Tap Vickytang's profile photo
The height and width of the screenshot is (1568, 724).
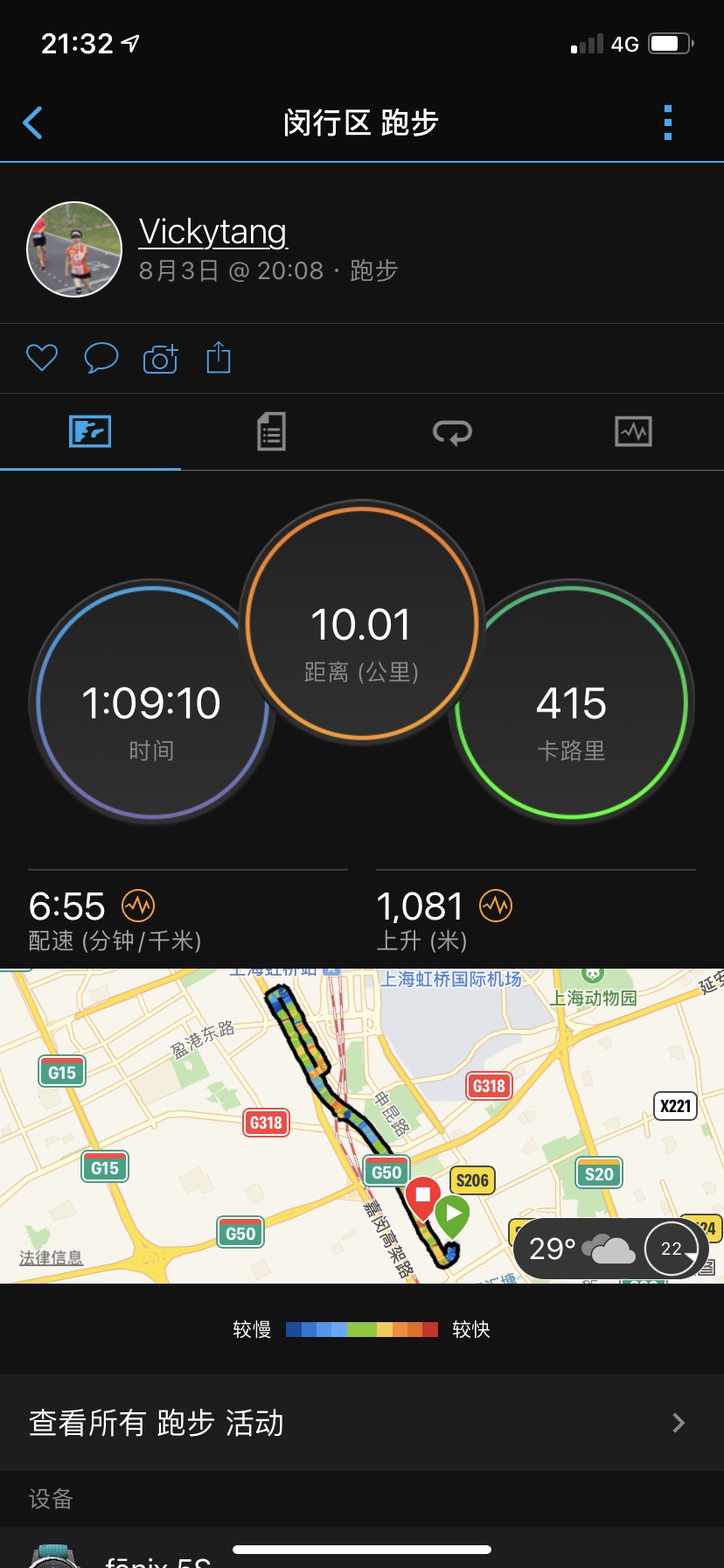coord(74,249)
